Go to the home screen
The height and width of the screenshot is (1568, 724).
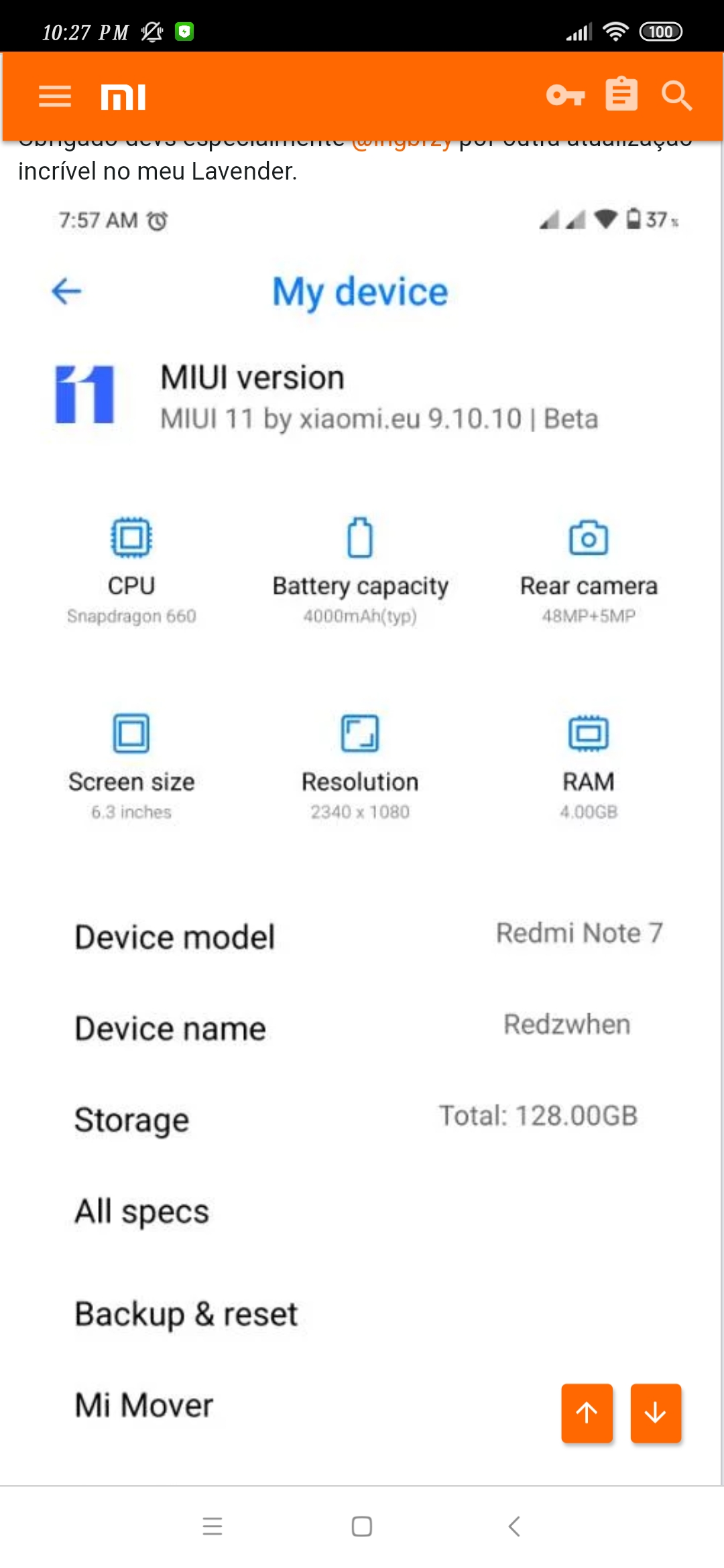[362, 1526]
